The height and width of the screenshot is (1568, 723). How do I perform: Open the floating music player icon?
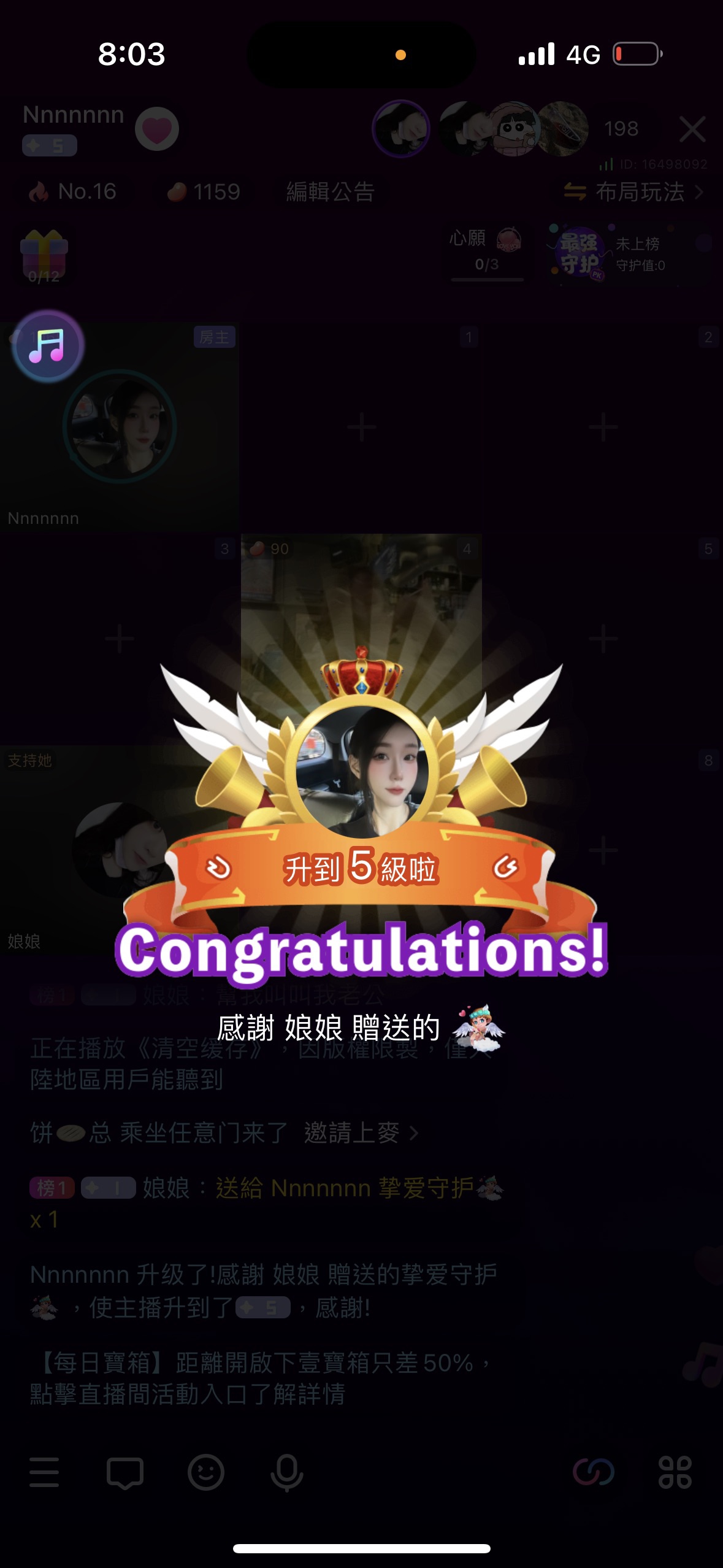tap(48, 346)
